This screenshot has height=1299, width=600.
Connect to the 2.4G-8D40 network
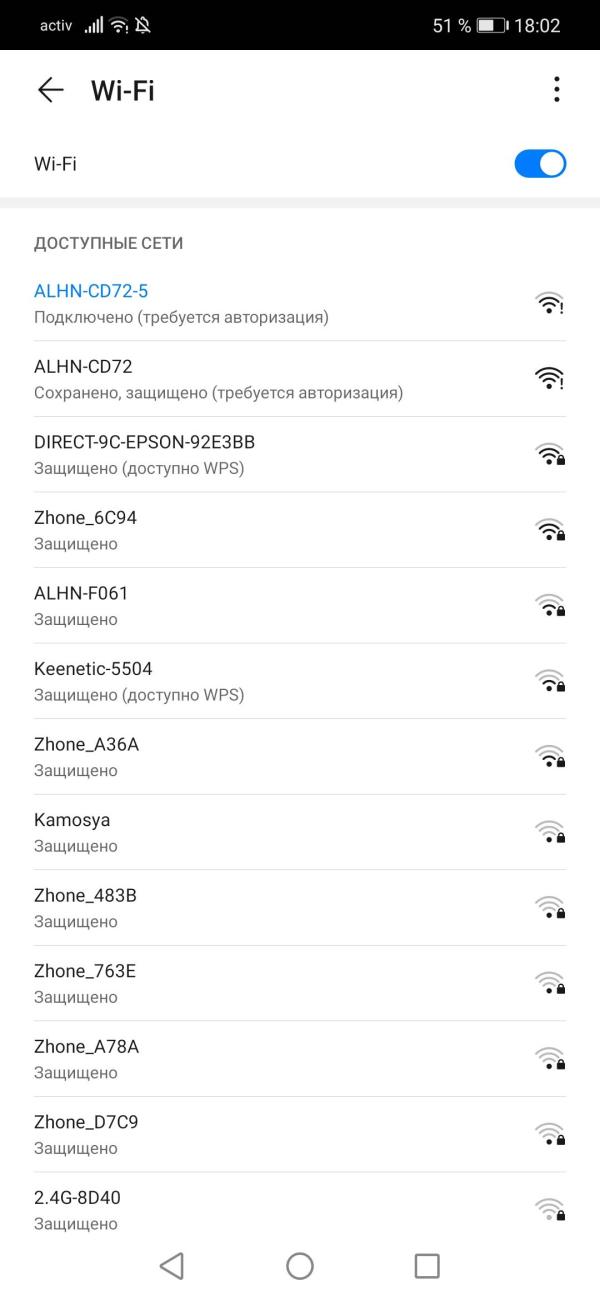point(280,1208)
